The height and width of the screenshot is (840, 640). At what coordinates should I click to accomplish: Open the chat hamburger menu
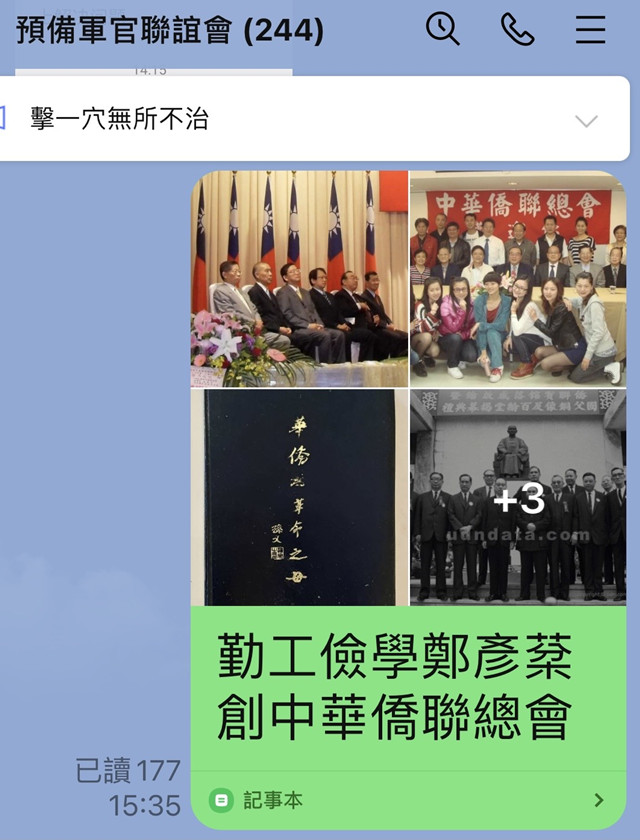pyautogui.click(x=591, y=30)
